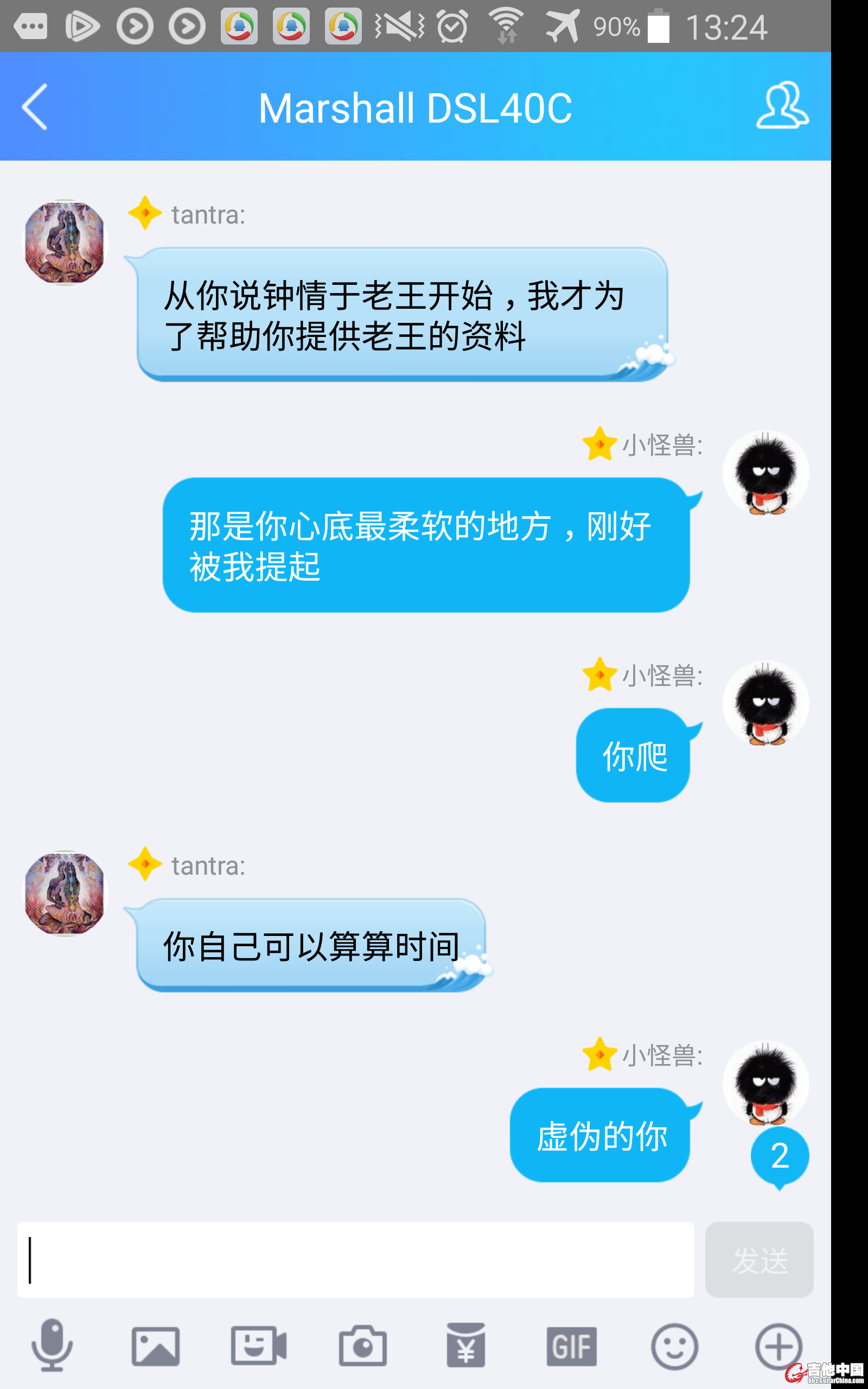This screenshot has height=1389, width=868.
Task: Open the emoji smiley panel
Action: pos(674,1346)
